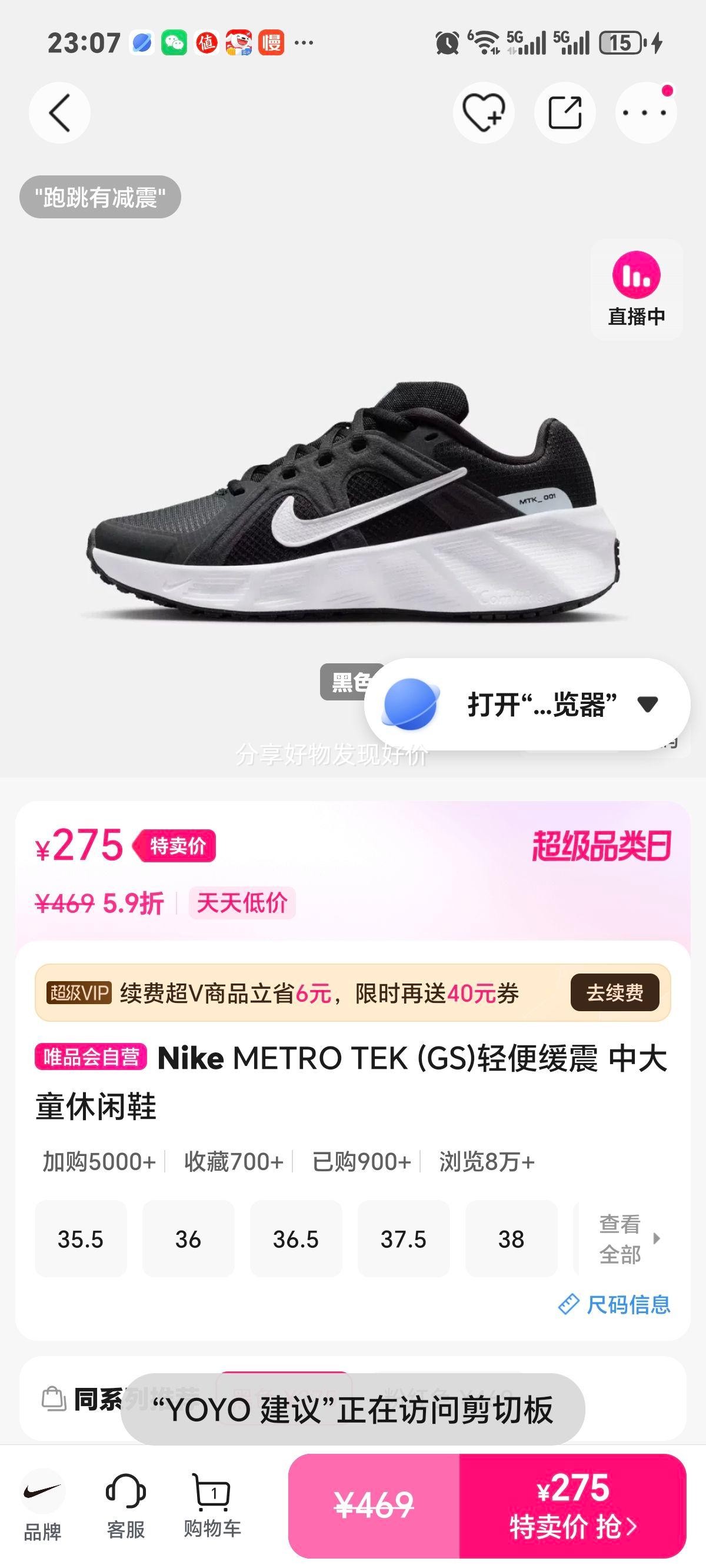The height and width of the screenshot is (1568, 706).
Task: Select shoe size 36.5
Action: click(297, 1240)
